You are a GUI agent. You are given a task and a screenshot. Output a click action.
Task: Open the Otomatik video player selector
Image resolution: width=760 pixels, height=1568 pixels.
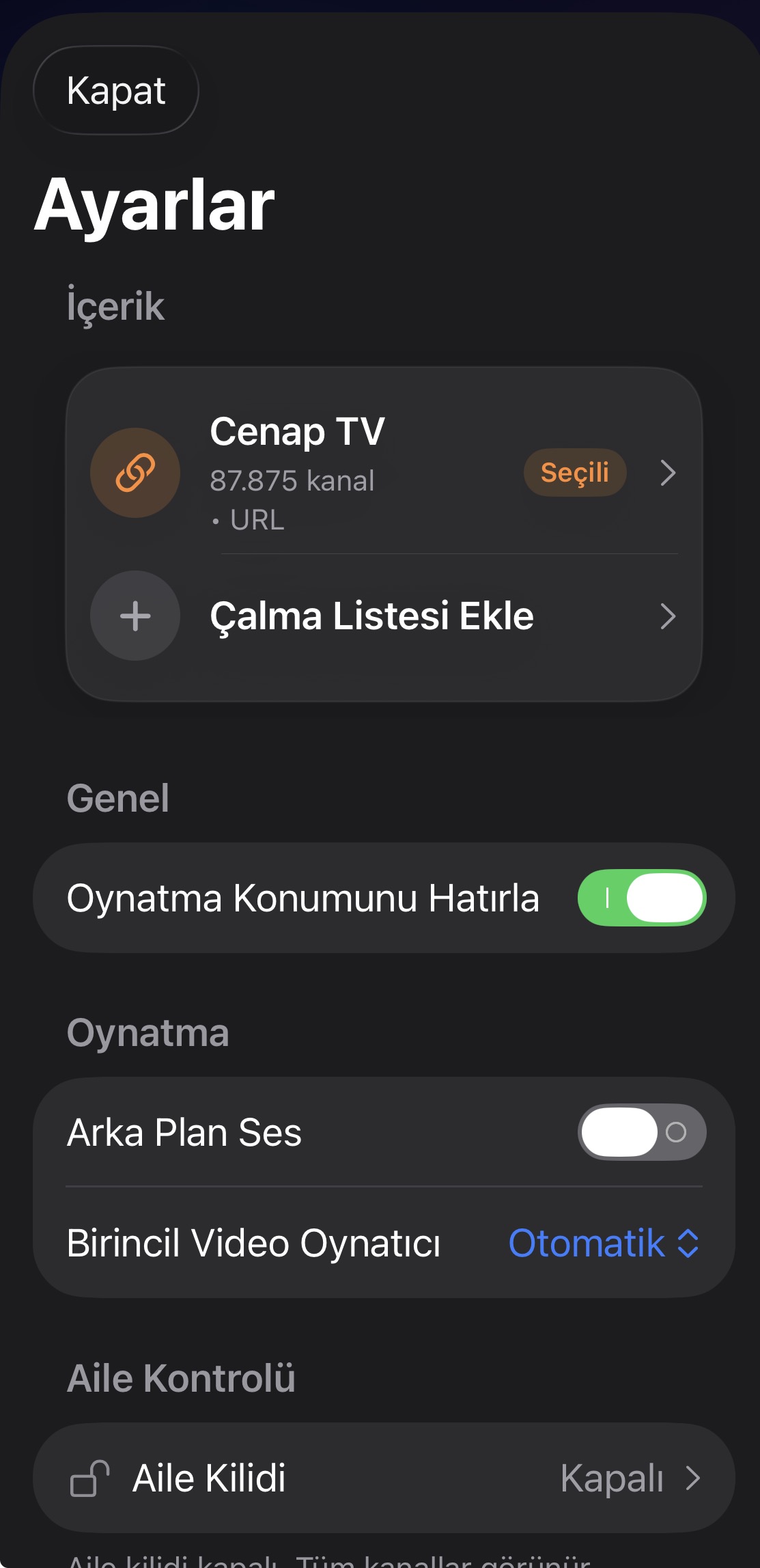[604, 1243]
